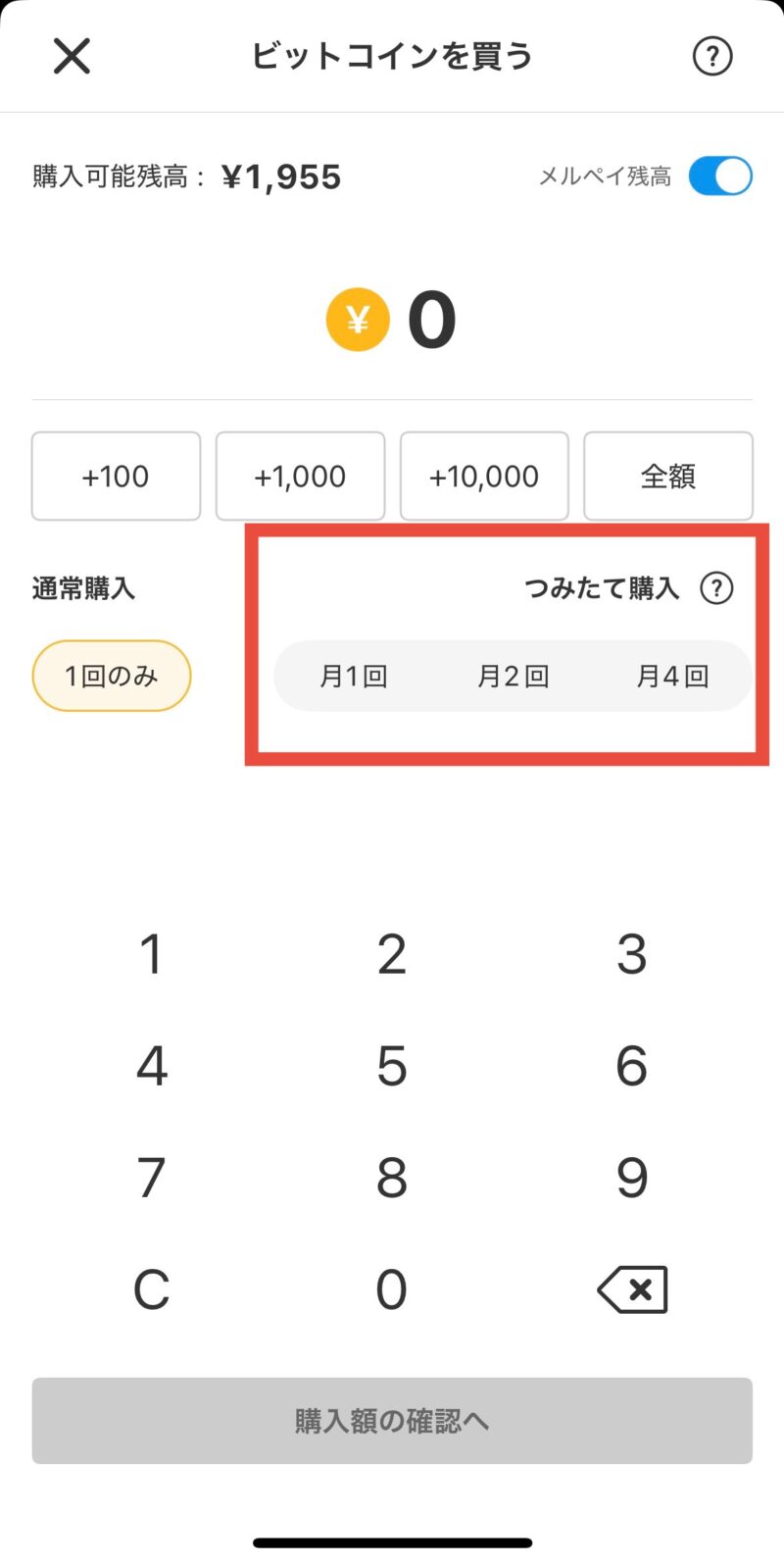Image resolution: width=784 pixels, height=1564 pixels.
Task: Select the 1回のみ purchase option
Action: [112, 676]
